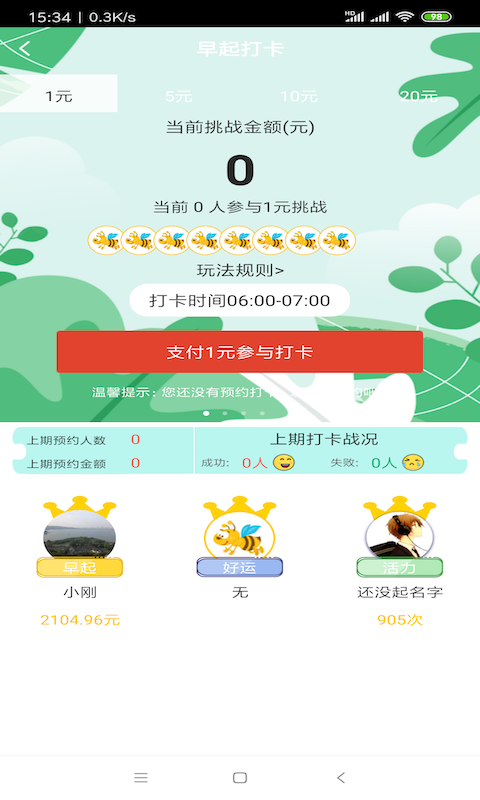Tap the system home button
480x800 pixels.
click(240, 778)
